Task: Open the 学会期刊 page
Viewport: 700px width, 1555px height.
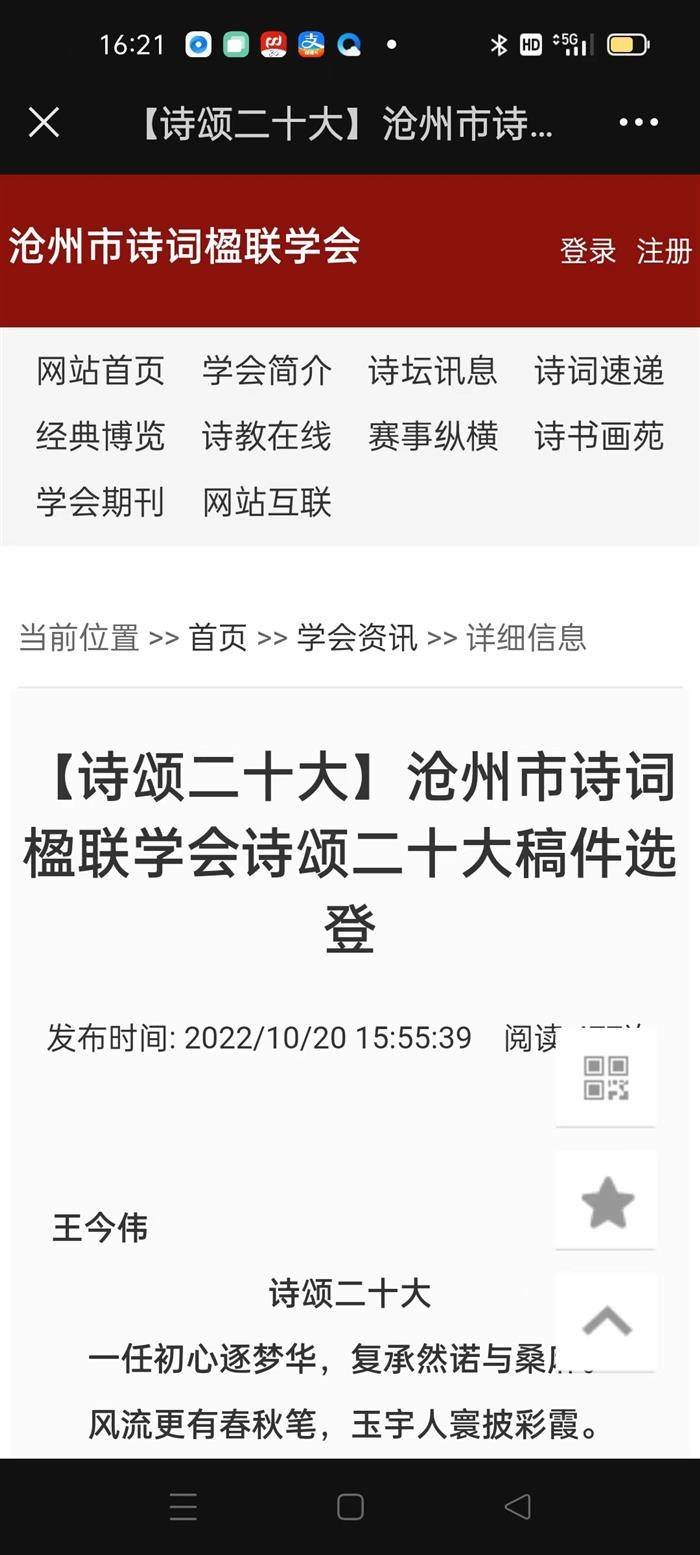Action: [100, 501]
